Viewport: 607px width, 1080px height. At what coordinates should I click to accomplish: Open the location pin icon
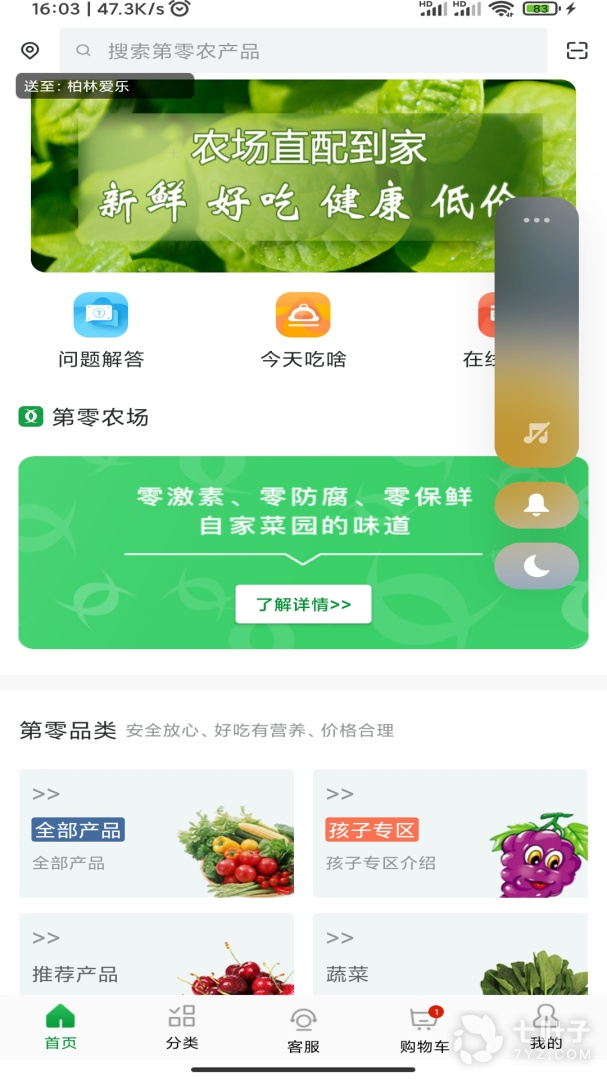[x=30, y=50]
